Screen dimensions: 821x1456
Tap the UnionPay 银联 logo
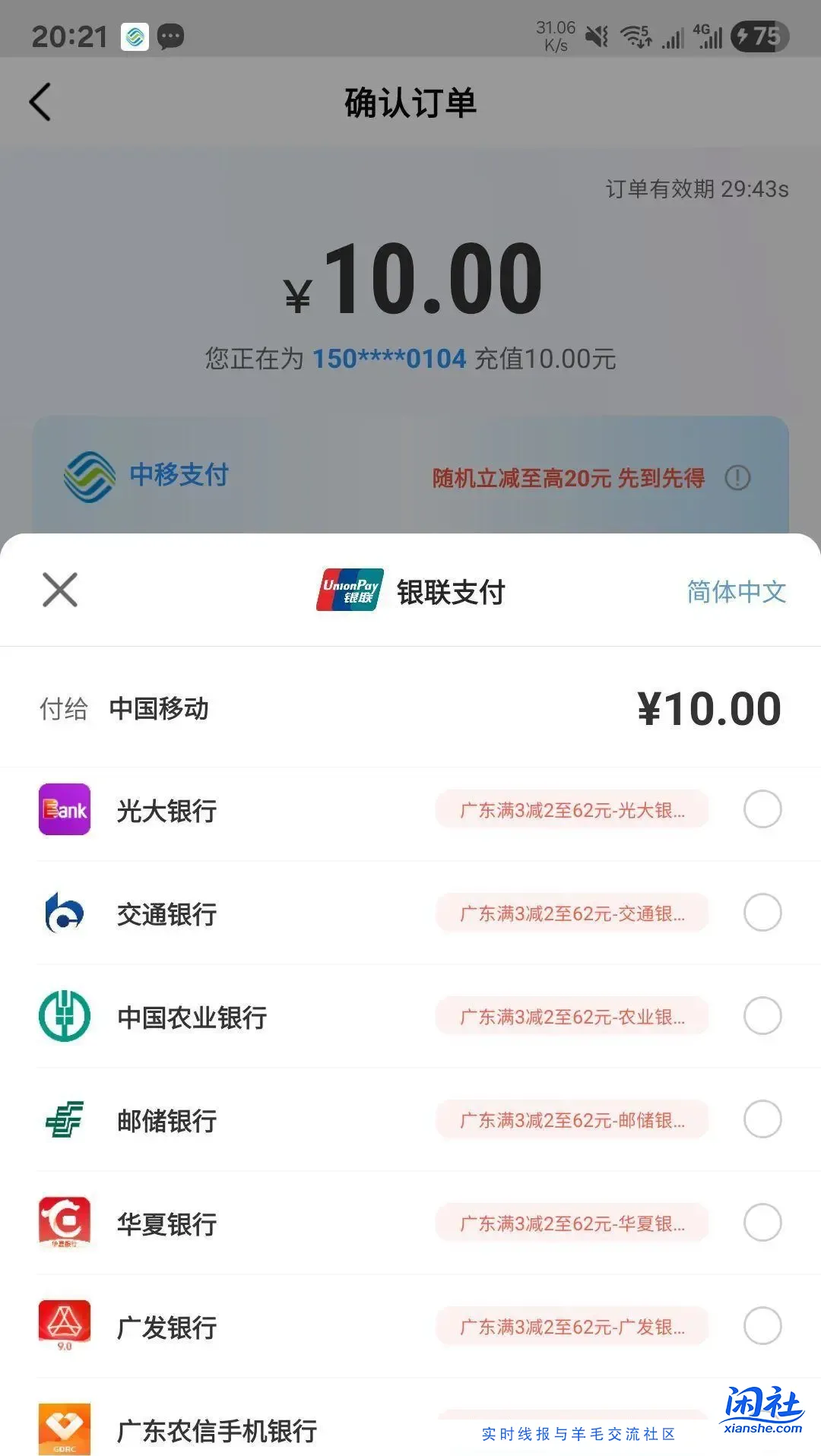tap(349, 593)
